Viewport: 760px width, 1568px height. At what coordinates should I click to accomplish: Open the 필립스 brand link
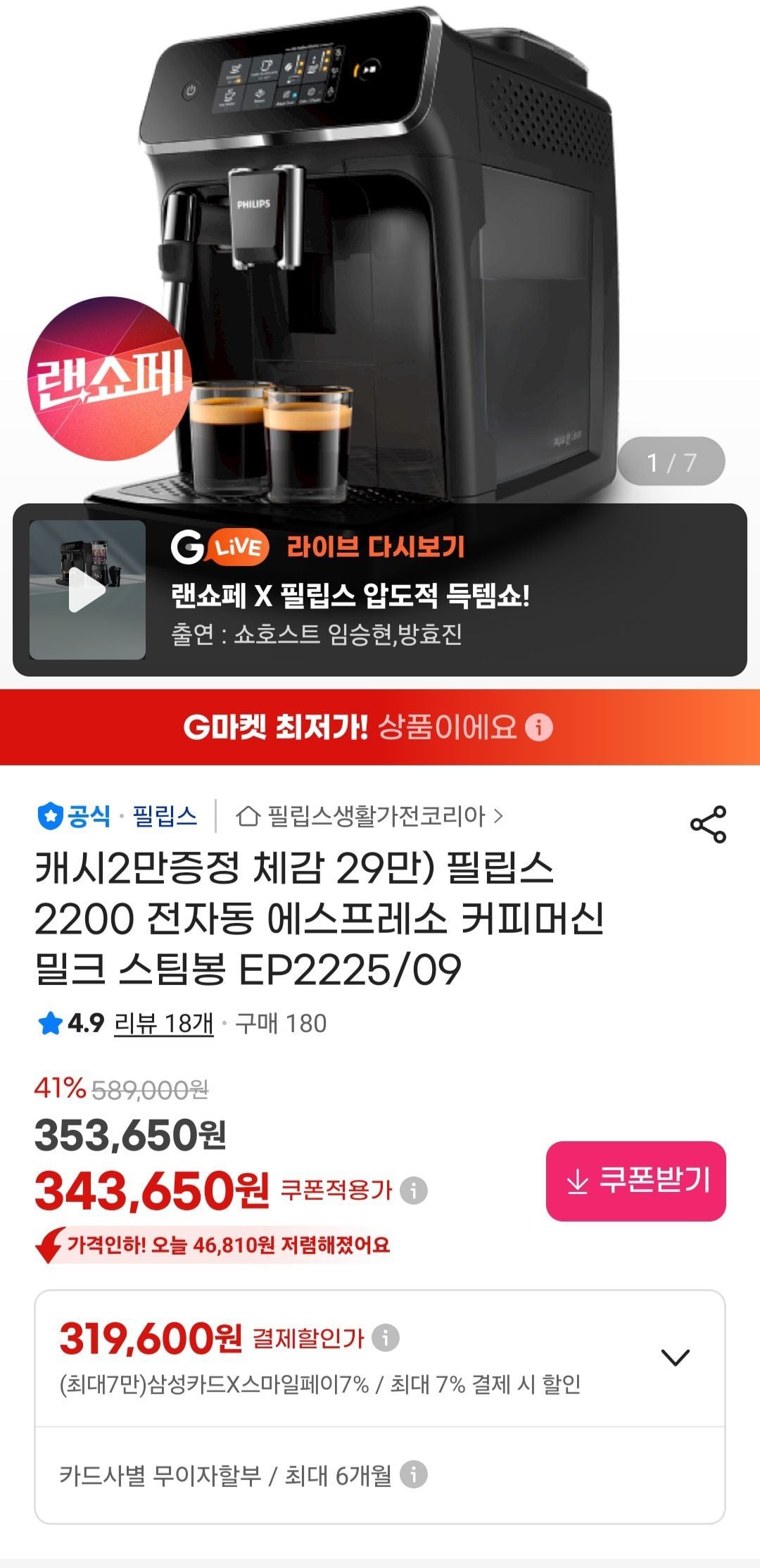[x=165, y=816]
